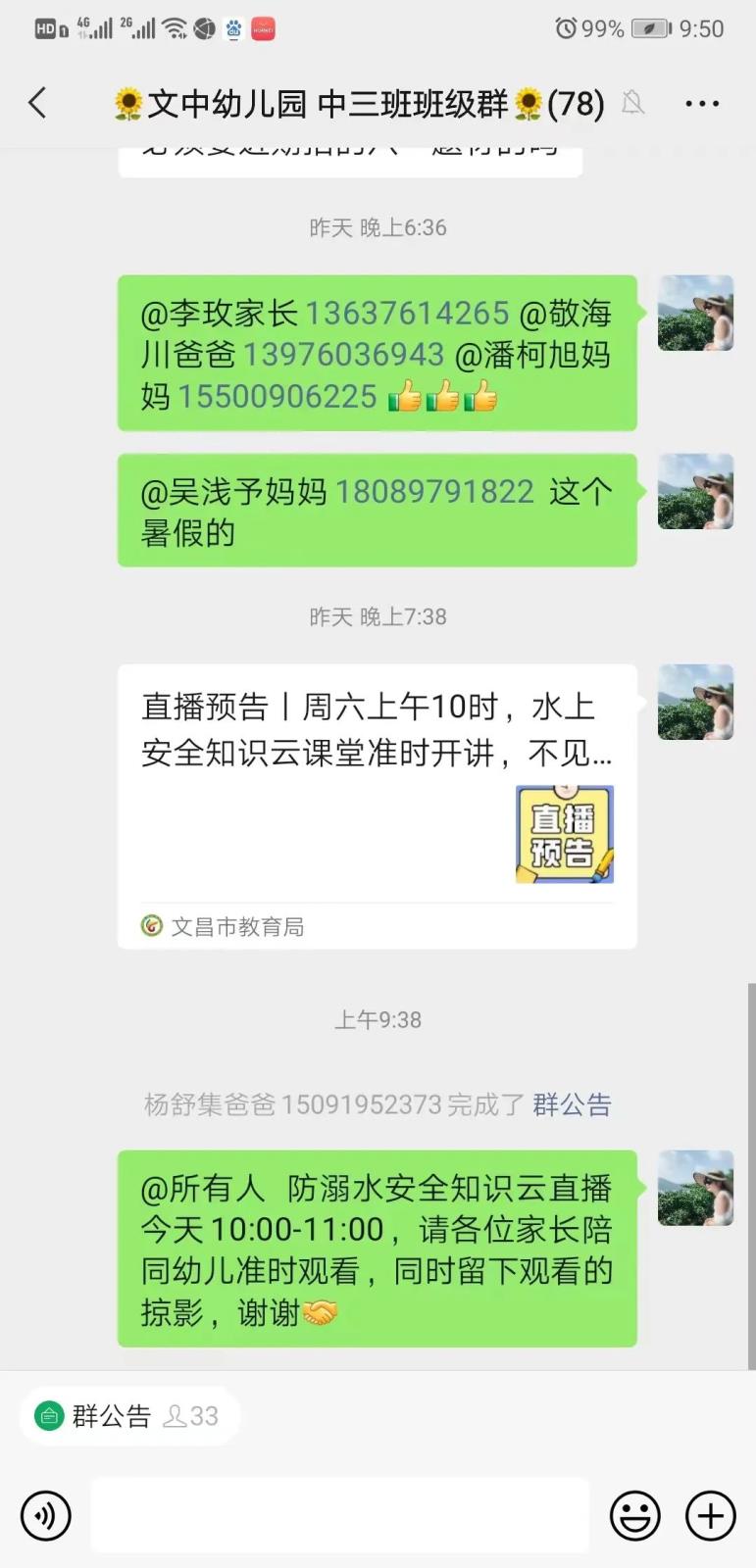Open the 群公告 link in system message

[572, 1105]
